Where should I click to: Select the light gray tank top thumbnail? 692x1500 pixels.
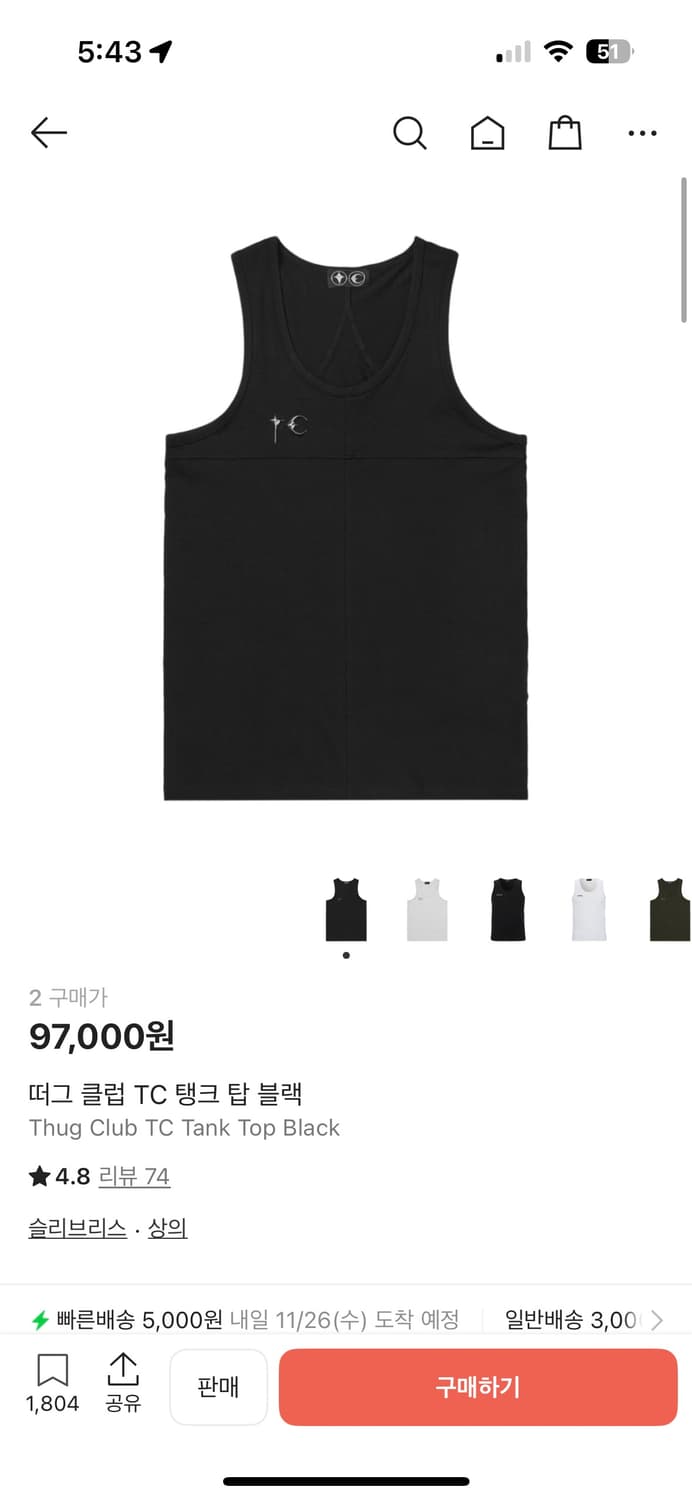tap(427, 909)
